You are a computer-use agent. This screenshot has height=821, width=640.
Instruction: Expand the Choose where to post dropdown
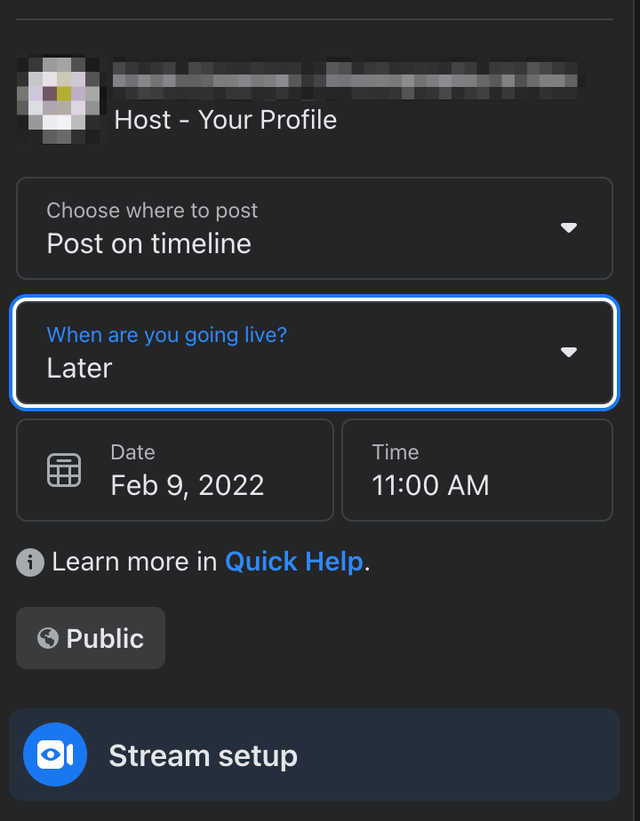pos(314,228)
